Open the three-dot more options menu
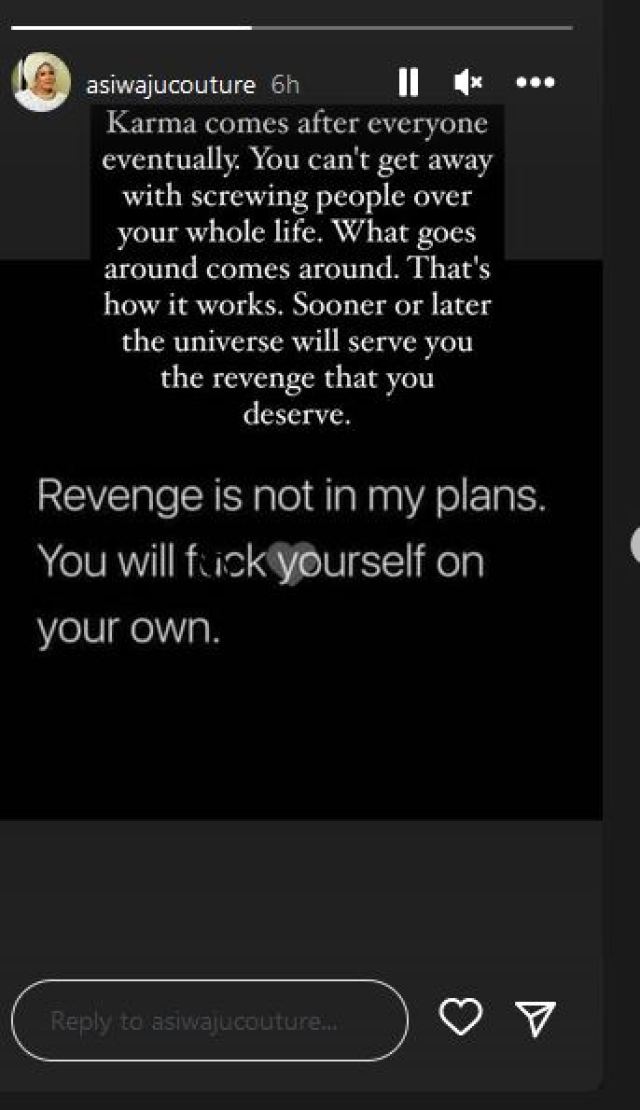The width and height of the screenshot is (640, 1110). (535, 83)
